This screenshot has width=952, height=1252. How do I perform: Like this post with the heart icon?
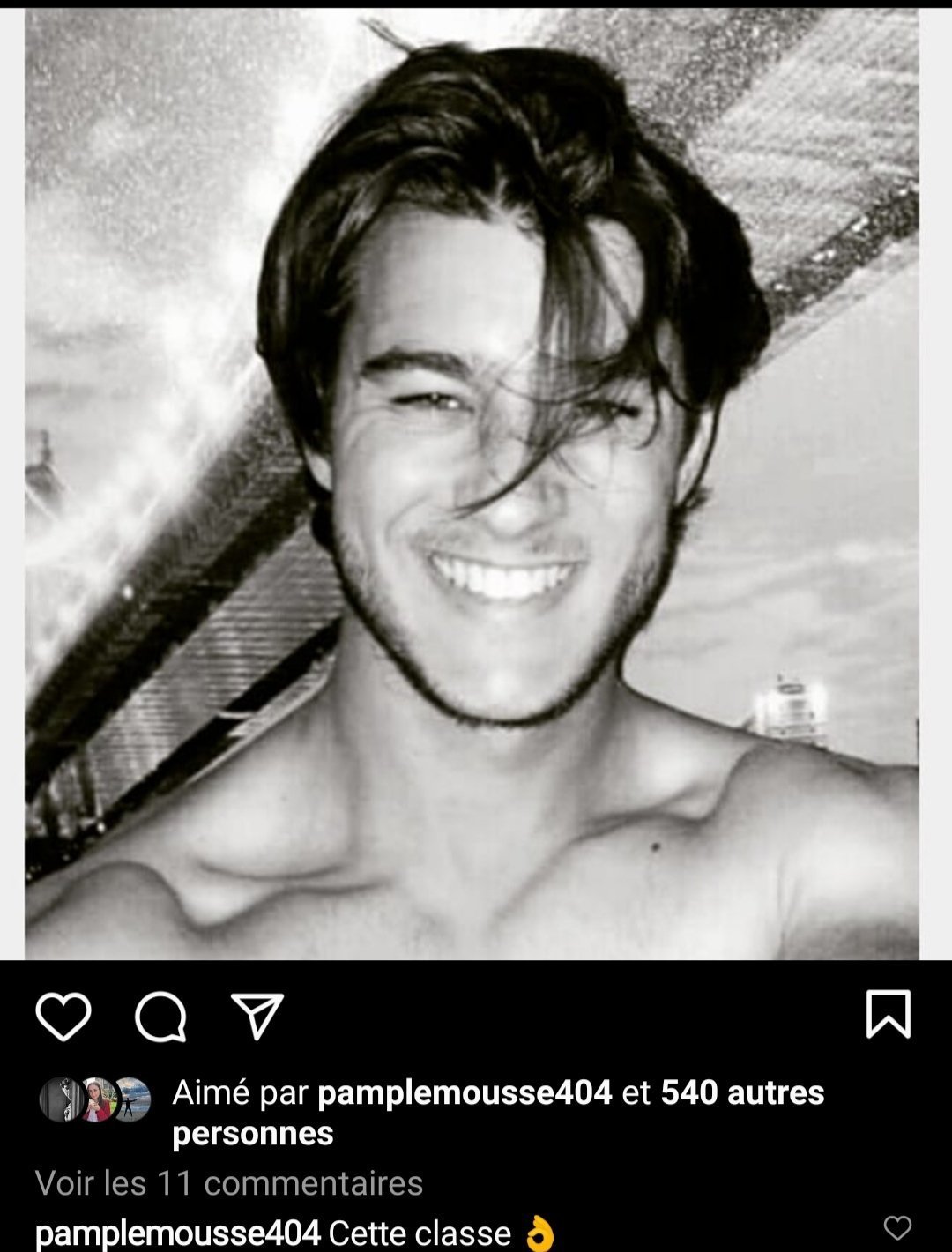[63, 1016]
